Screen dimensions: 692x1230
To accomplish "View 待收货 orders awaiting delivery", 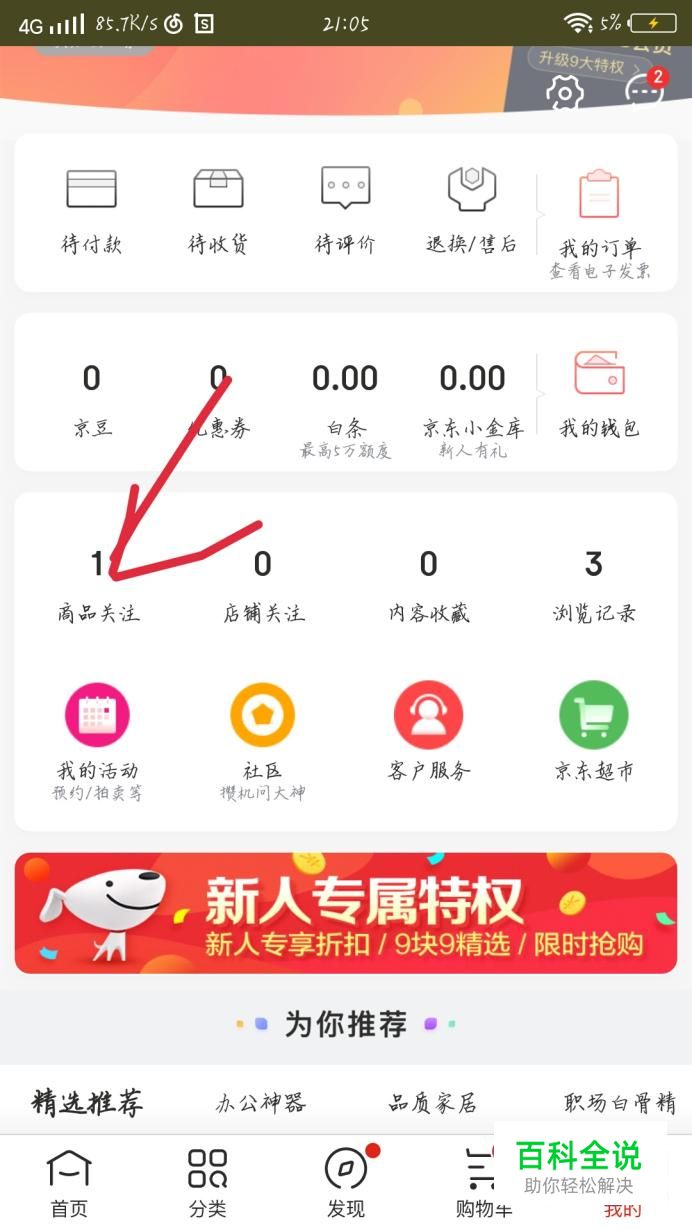I will coord(218,211).
